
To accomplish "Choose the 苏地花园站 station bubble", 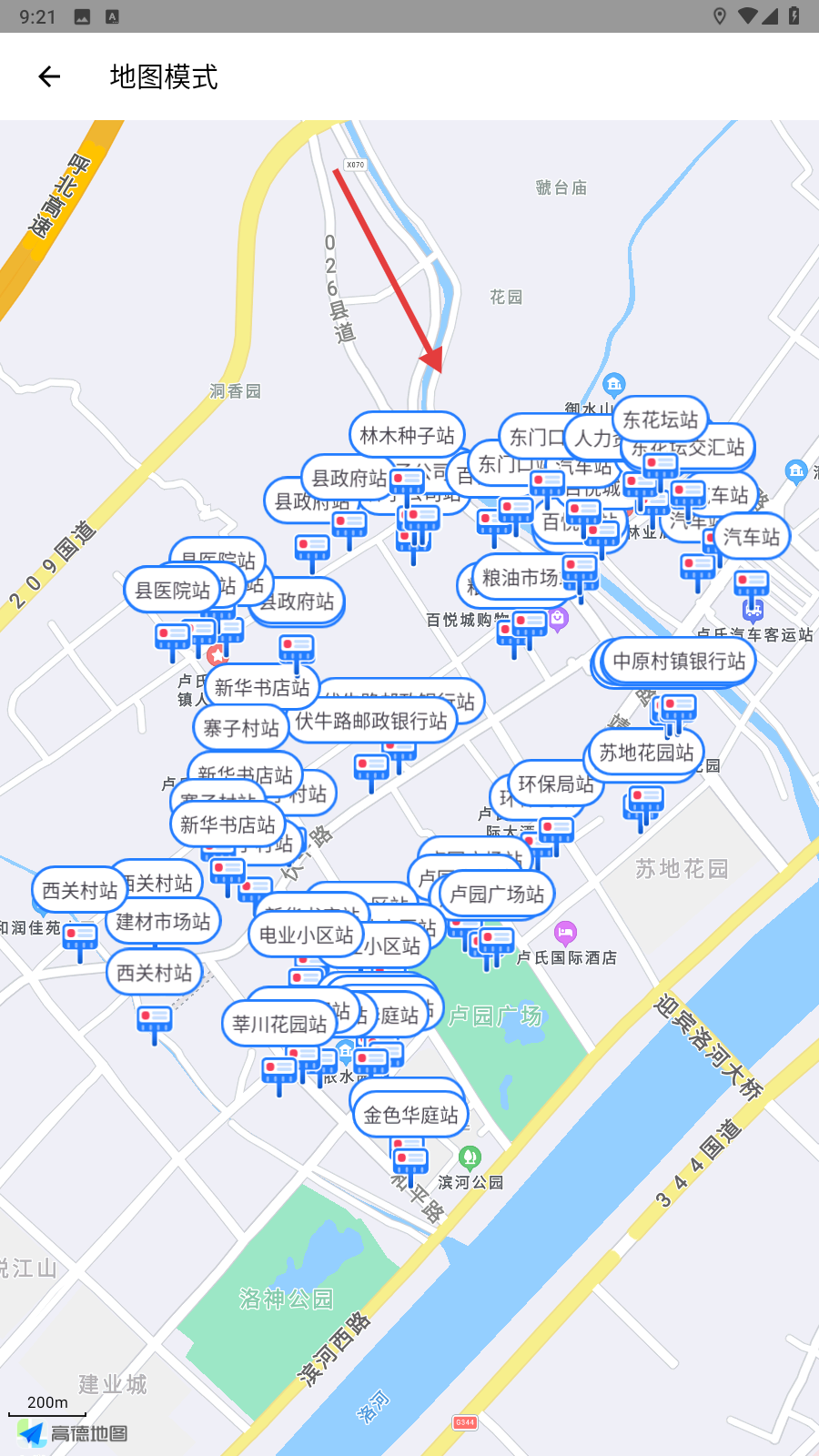I will 646,753.
